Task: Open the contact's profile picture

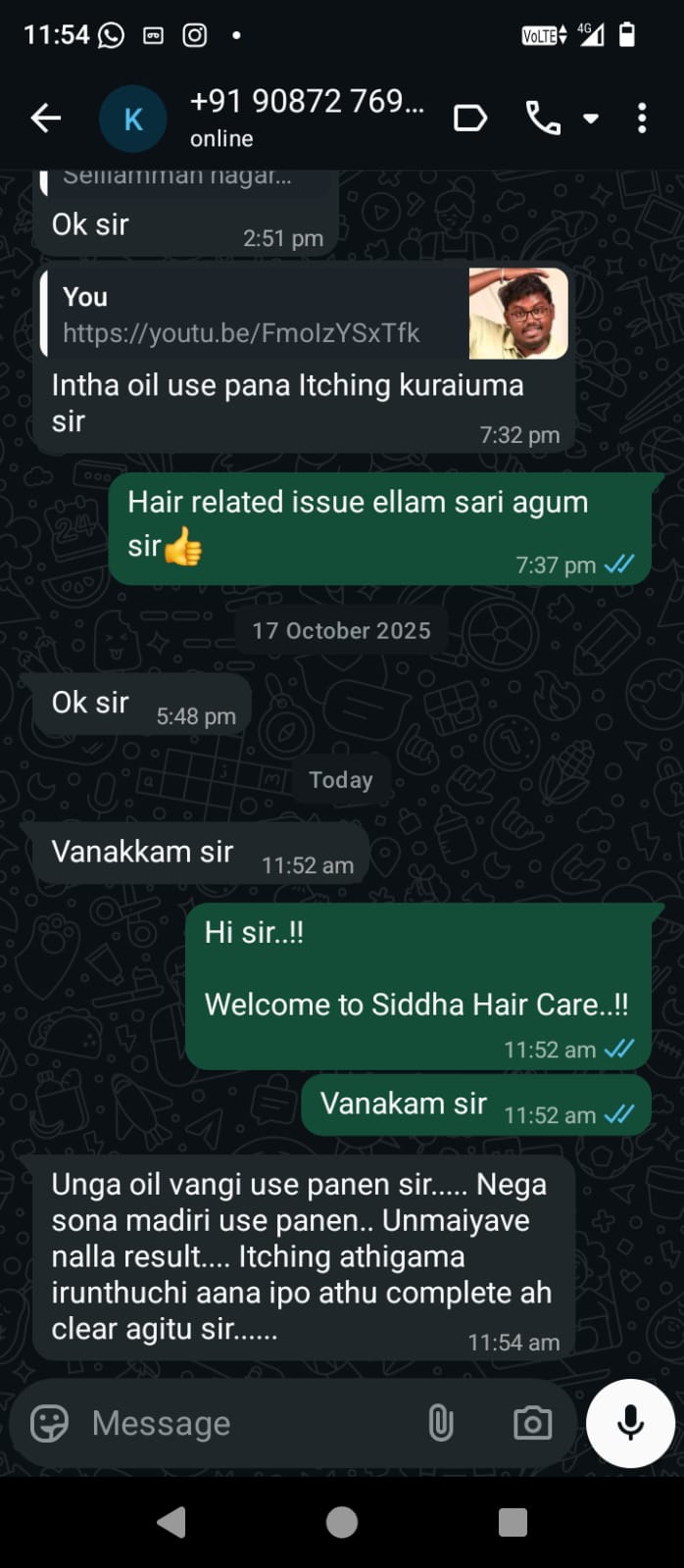Action: coord(132,120)
